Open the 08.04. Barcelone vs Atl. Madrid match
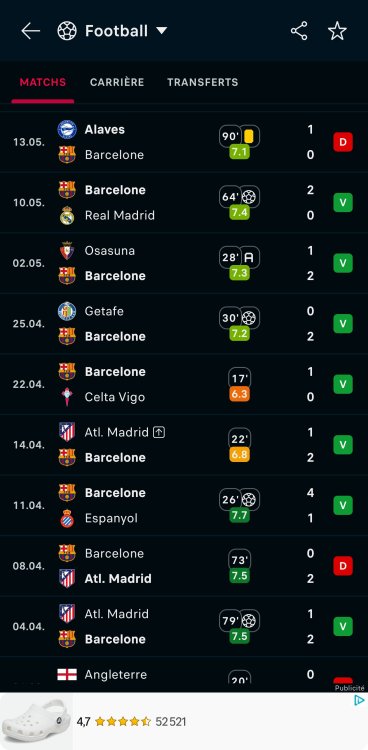Image resolution: width=368 pixels, height=750 pixels. click(184, 566)
